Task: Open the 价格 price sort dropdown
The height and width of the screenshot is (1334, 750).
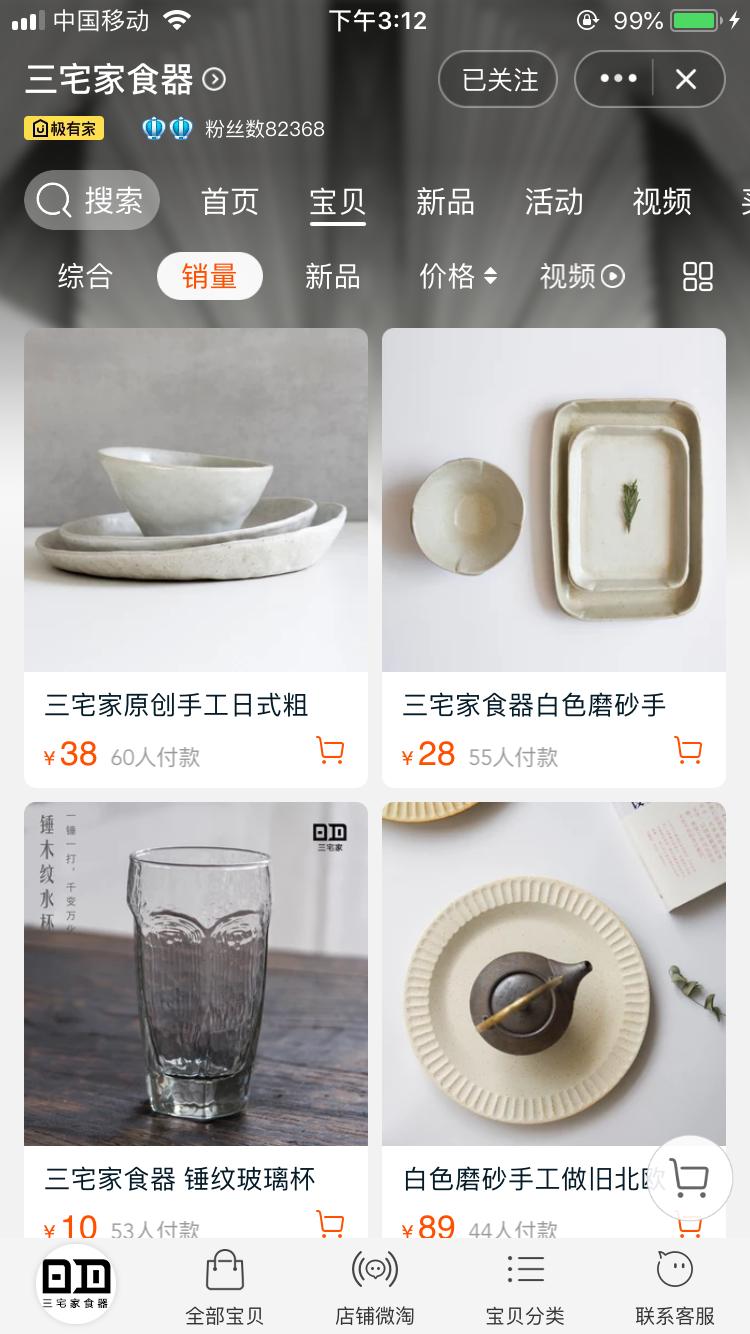Action: click(459, 277)
